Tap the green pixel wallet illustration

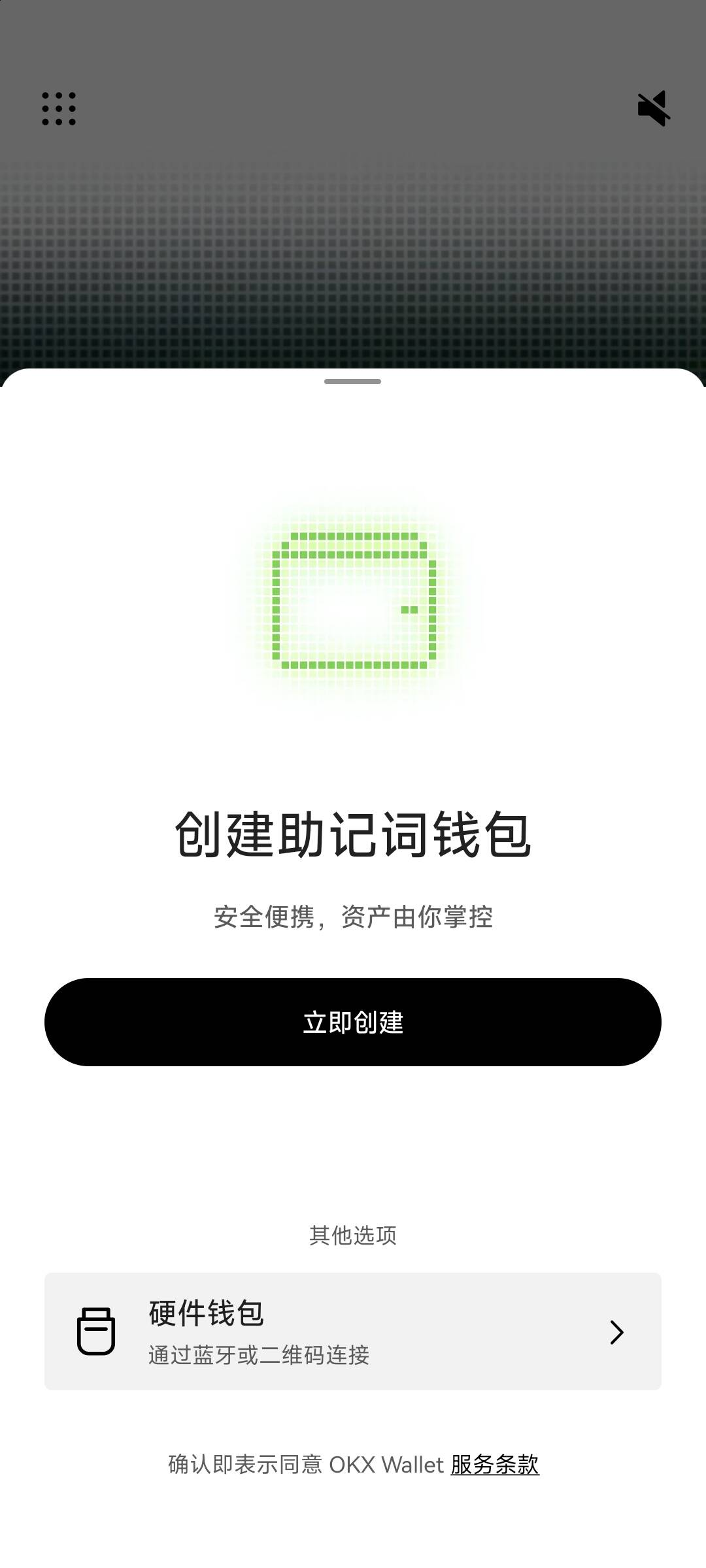pos(353,601)
